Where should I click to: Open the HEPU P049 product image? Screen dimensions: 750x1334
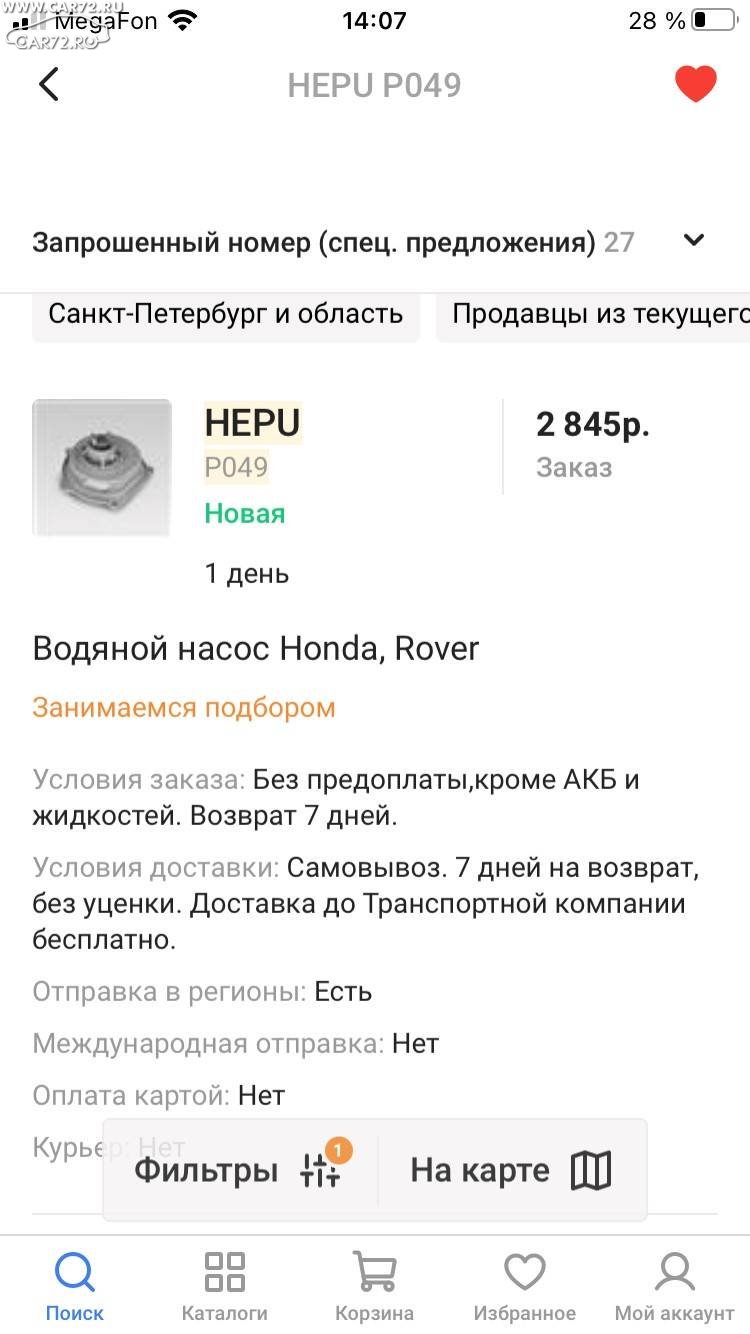[x=102, y=468]
